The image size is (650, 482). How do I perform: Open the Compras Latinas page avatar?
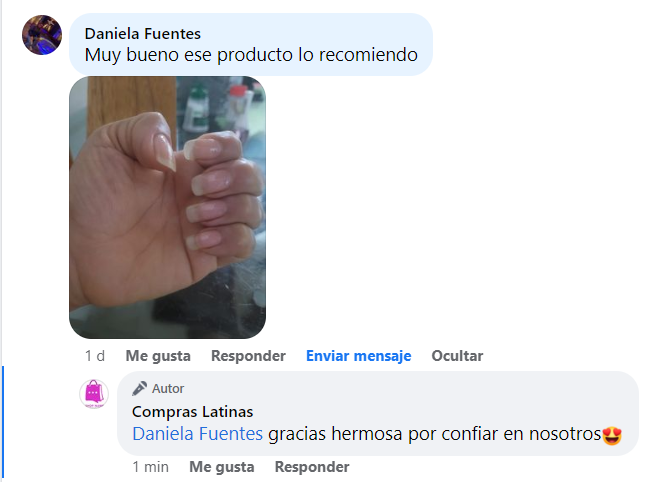pos(93,394)
